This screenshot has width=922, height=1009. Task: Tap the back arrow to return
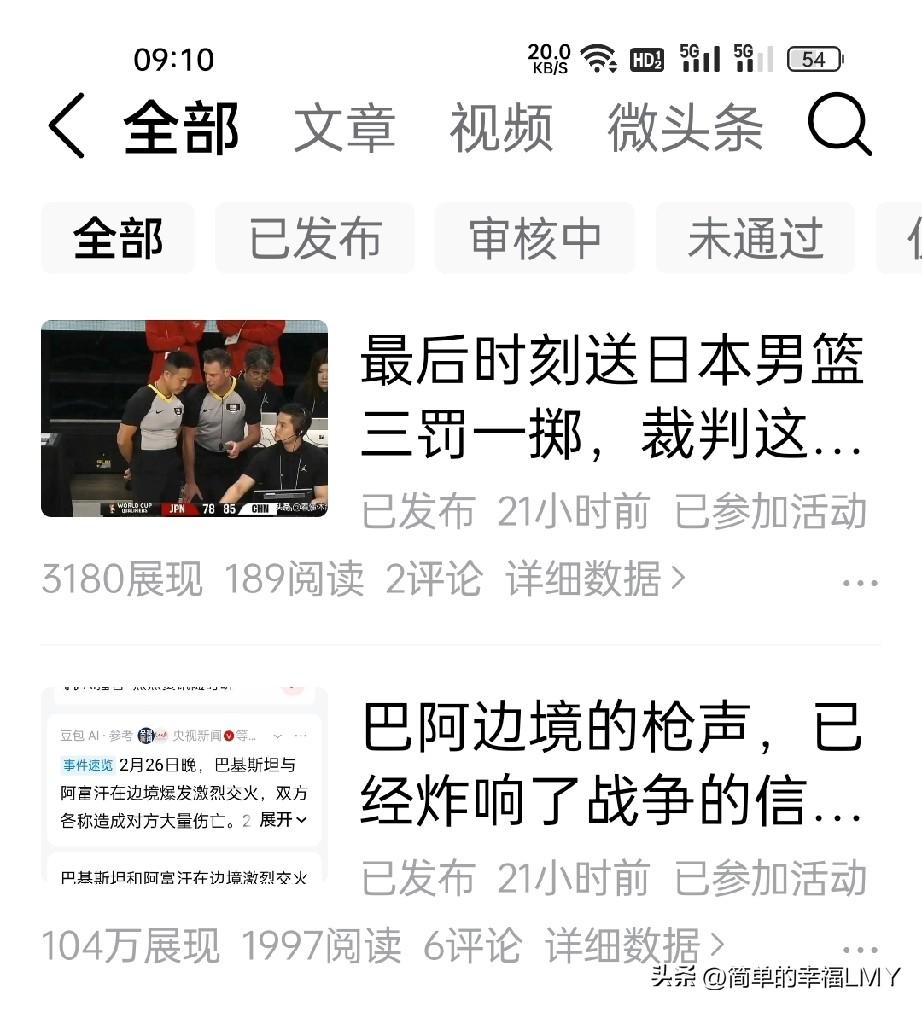point(64,127)
